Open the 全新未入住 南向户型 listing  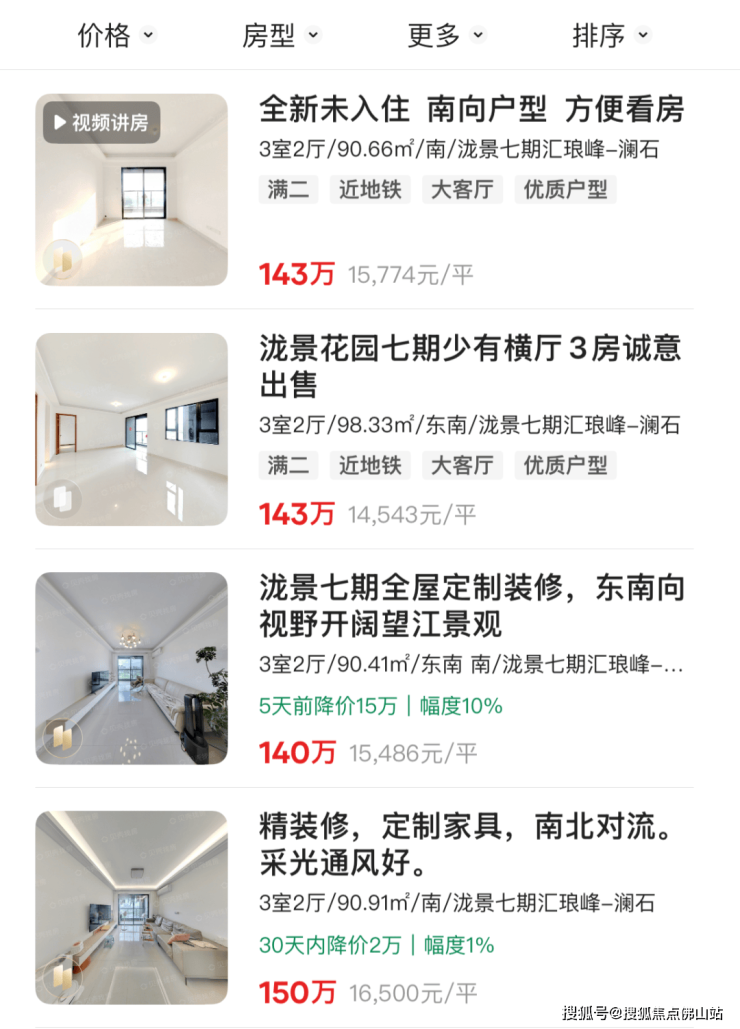(x=471, y=108)
